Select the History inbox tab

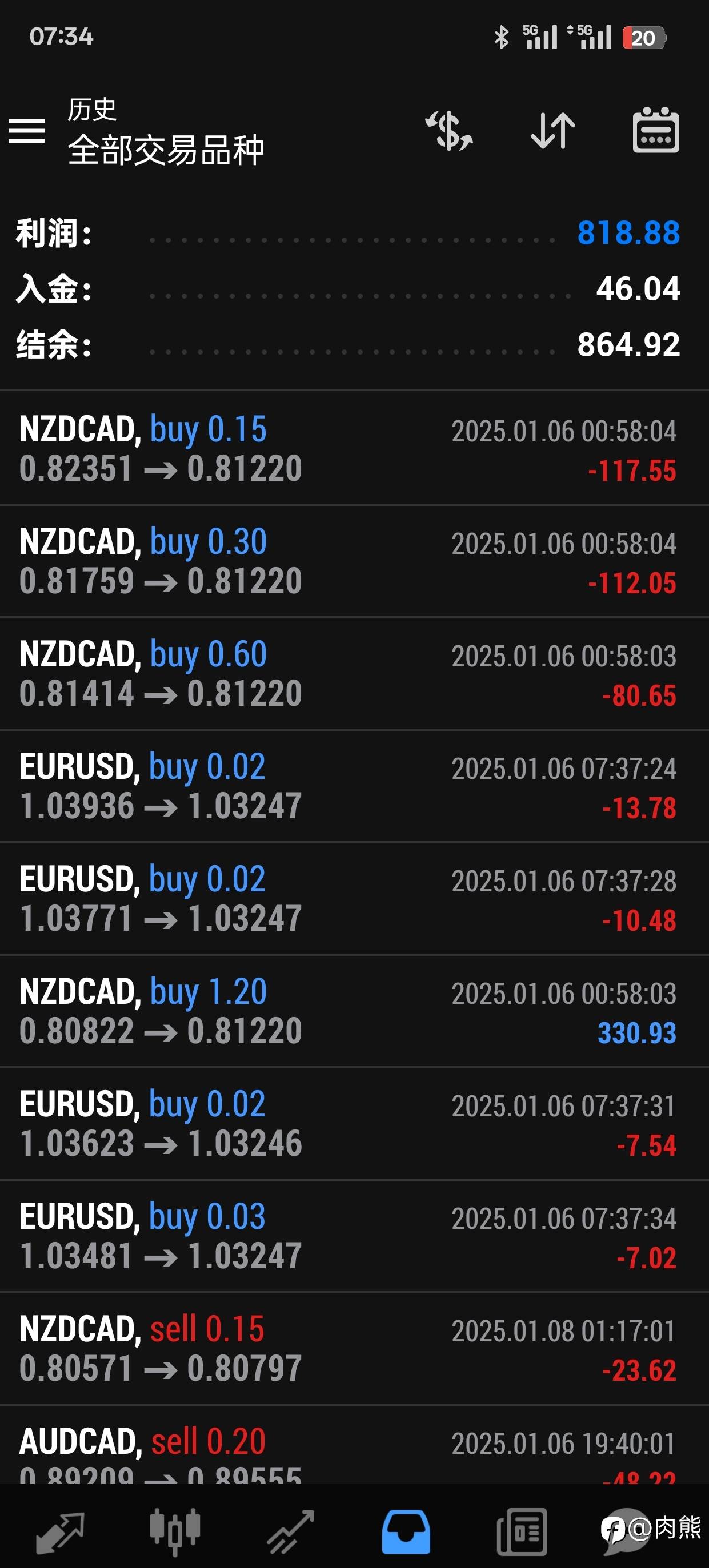pyautogui.click(x=406, y=1531)
